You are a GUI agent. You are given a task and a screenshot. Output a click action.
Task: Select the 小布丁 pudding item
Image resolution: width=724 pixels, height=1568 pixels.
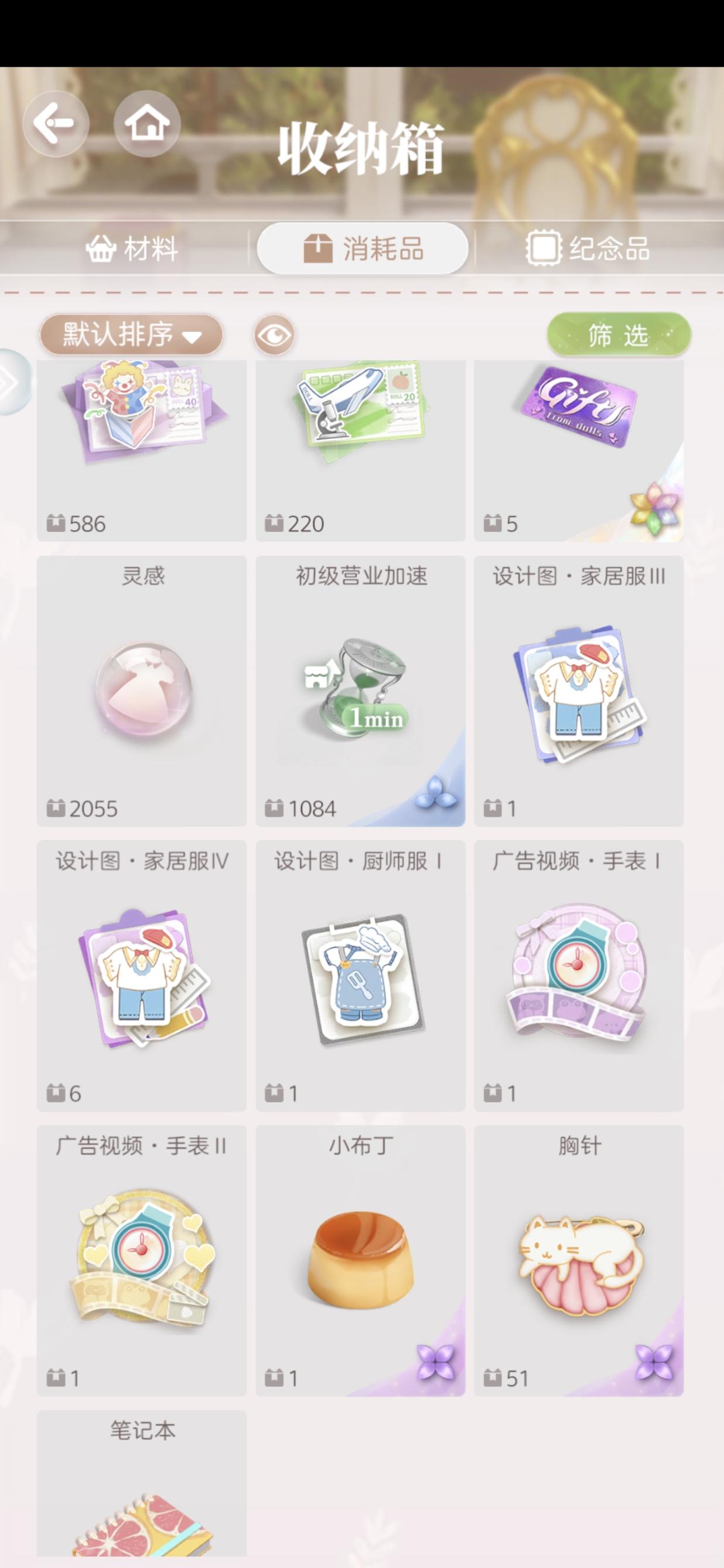click(360, 1260)
